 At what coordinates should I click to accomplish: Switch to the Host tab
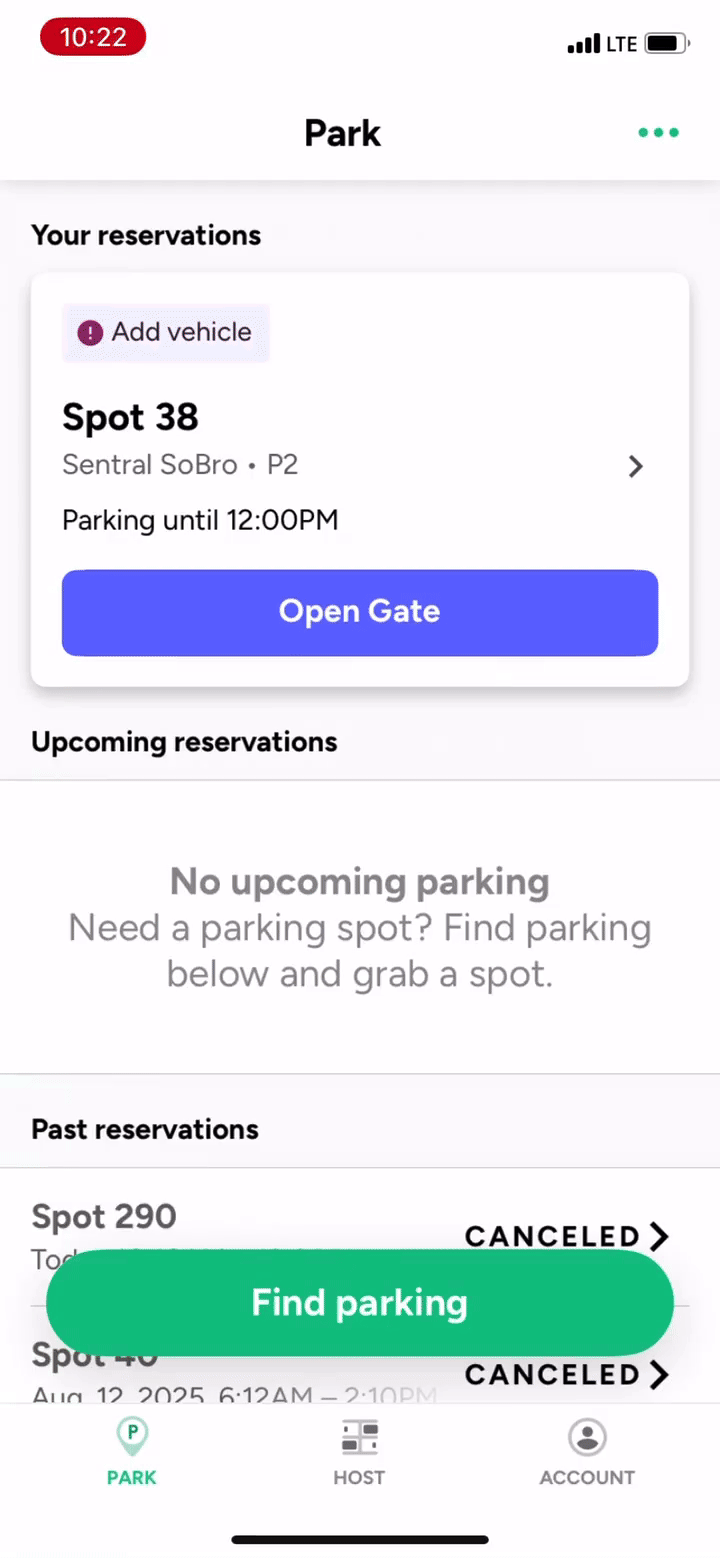(359, 1452)
